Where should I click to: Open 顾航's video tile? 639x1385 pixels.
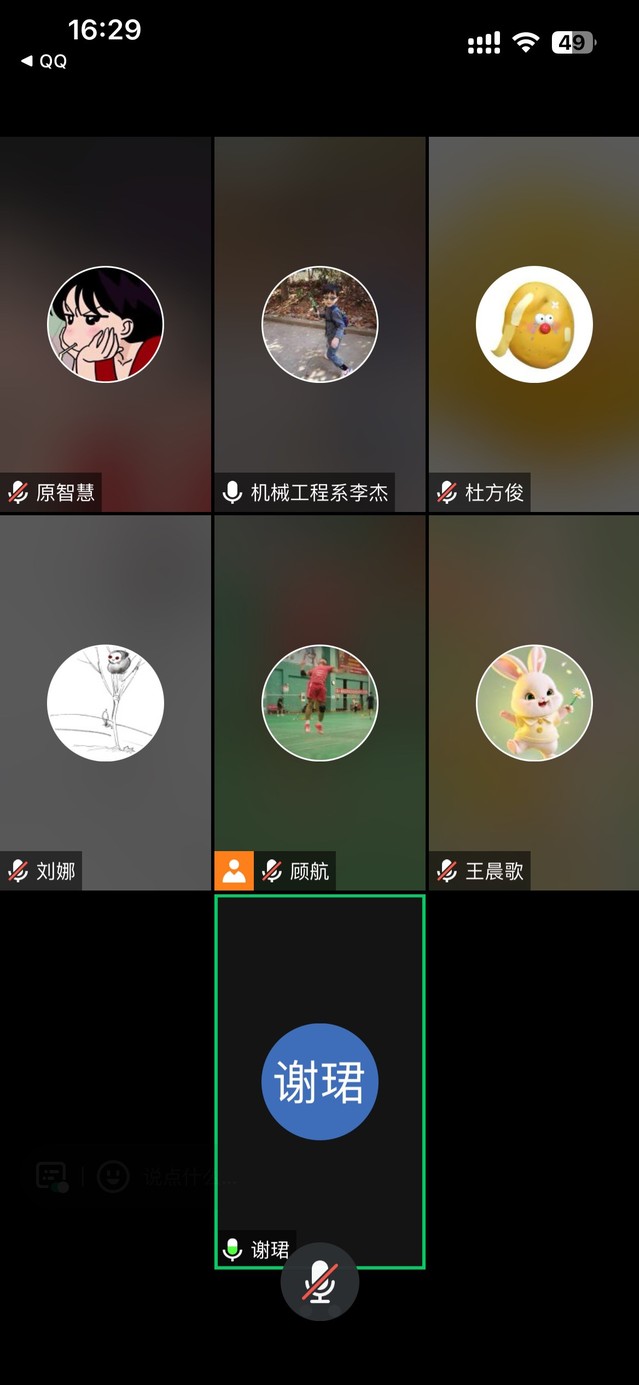click(x=319, y=703)
